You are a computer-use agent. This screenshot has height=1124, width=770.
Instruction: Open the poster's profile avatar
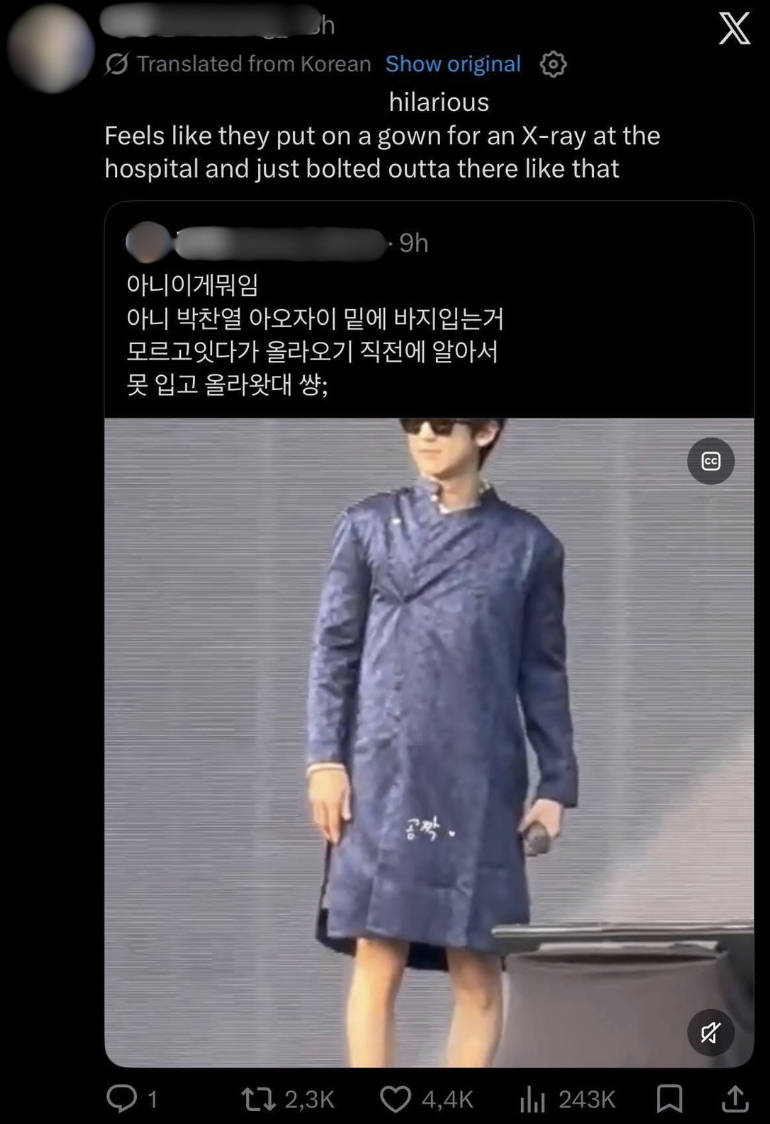[x=49, y=48]
